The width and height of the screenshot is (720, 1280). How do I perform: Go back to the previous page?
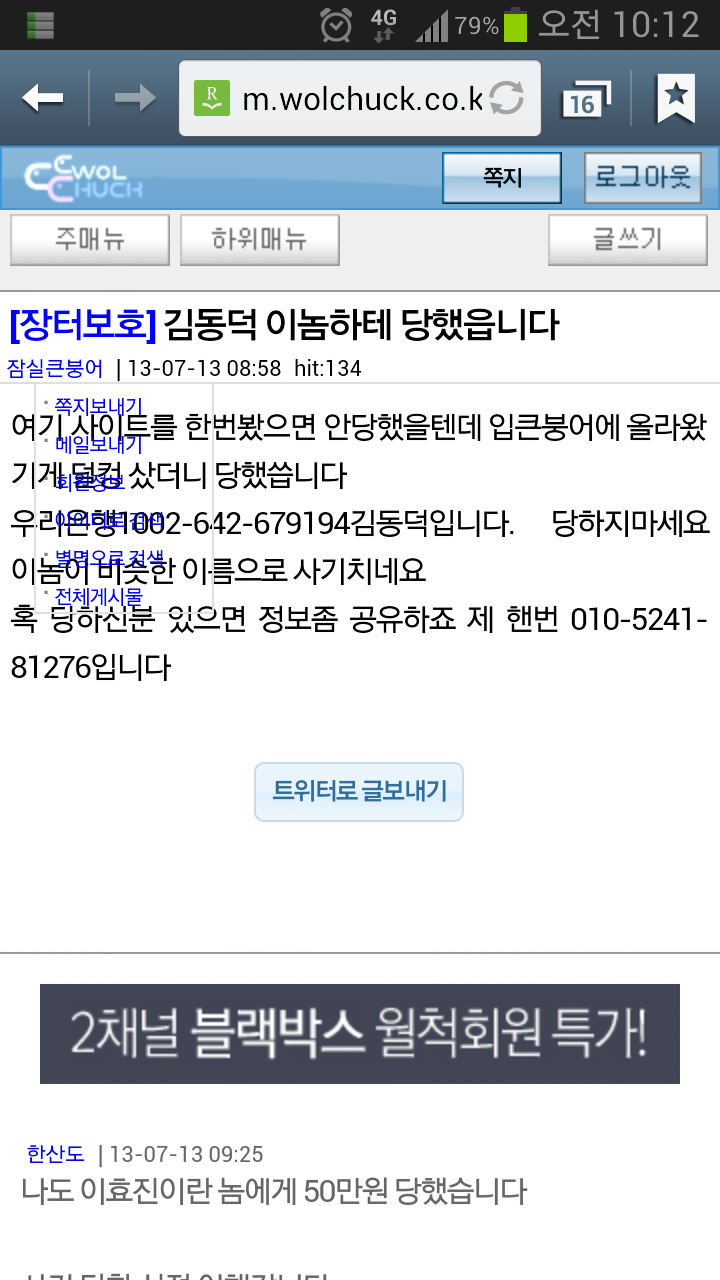pos(43,98)
